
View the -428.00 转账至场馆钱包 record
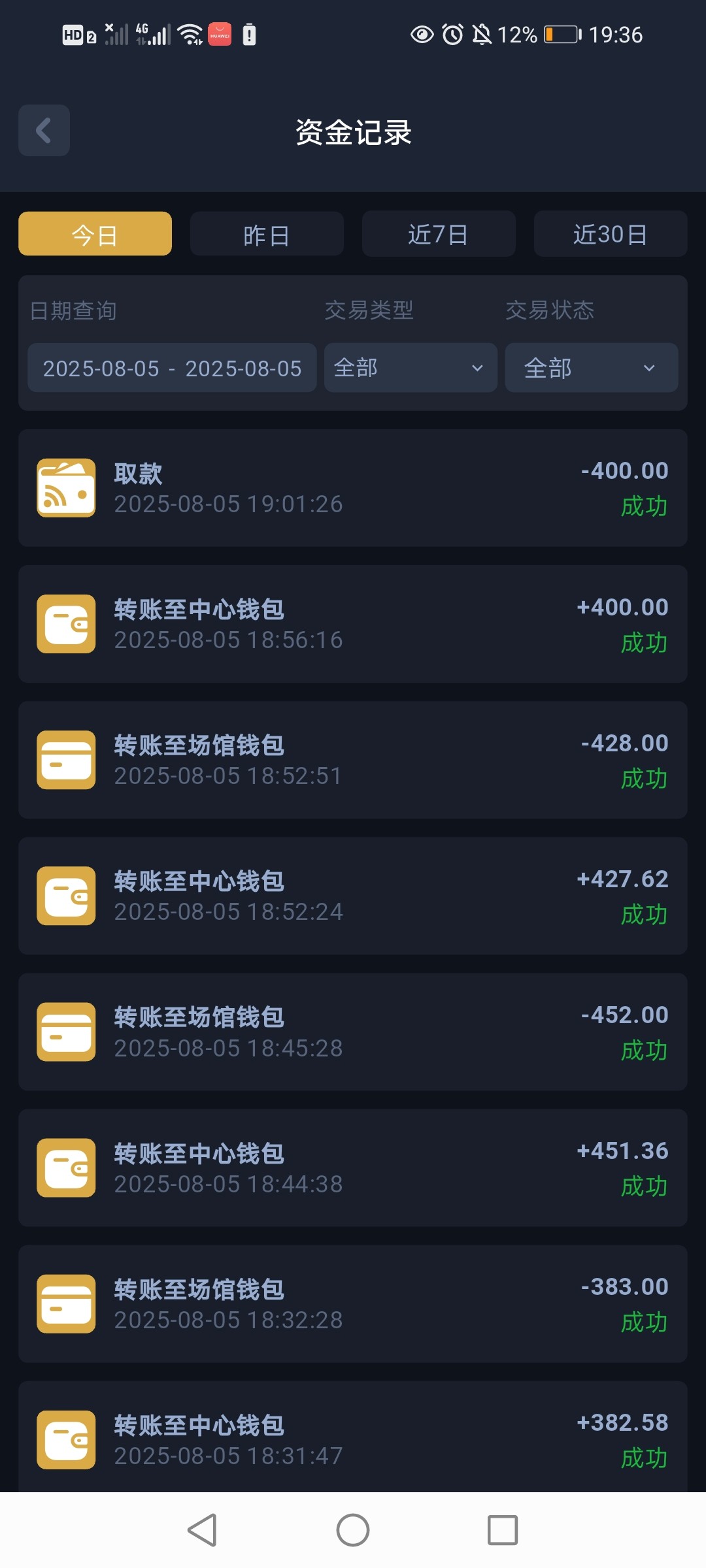point(353,760)
